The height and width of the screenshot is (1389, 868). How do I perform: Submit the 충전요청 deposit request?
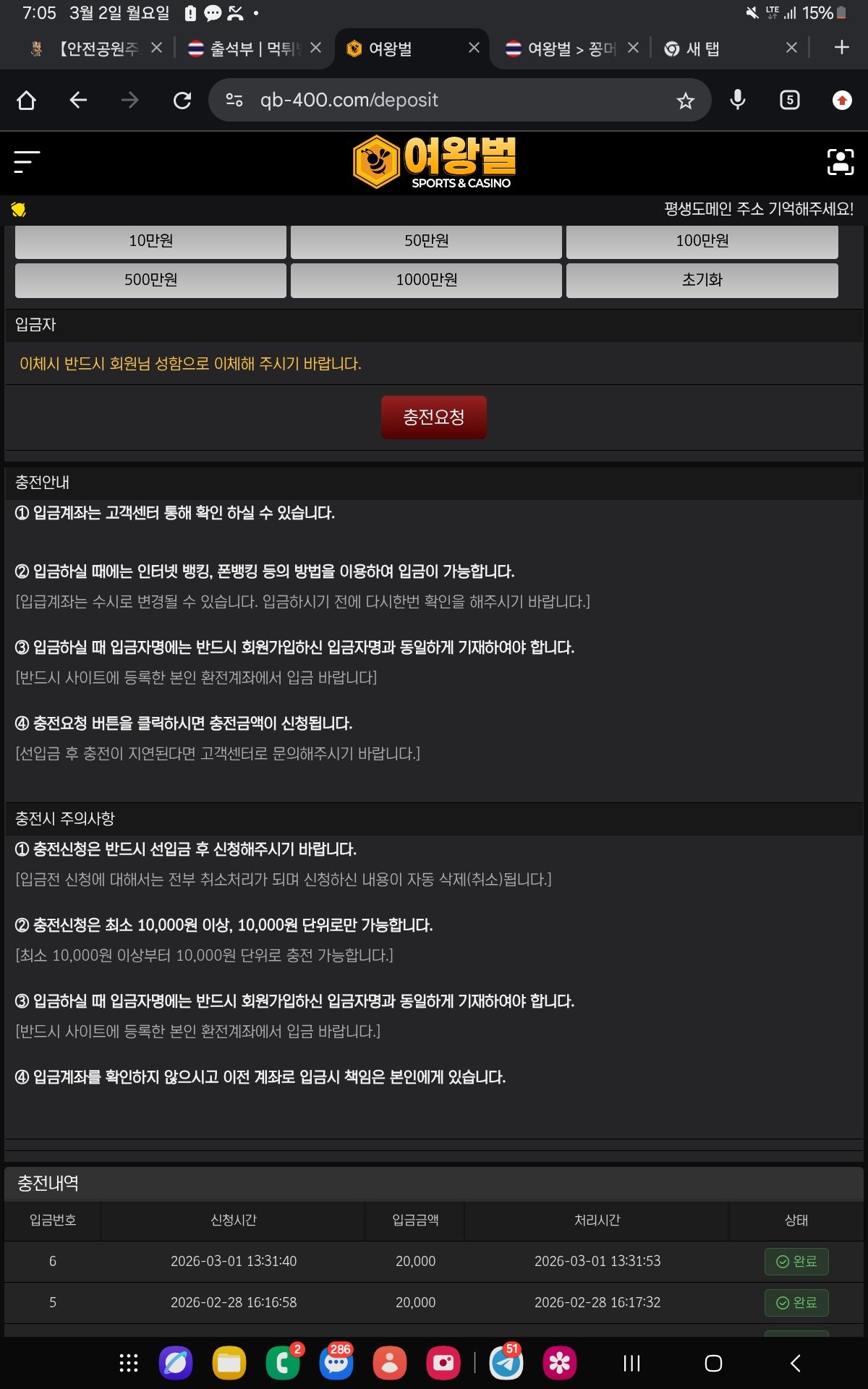click(433, 417)
